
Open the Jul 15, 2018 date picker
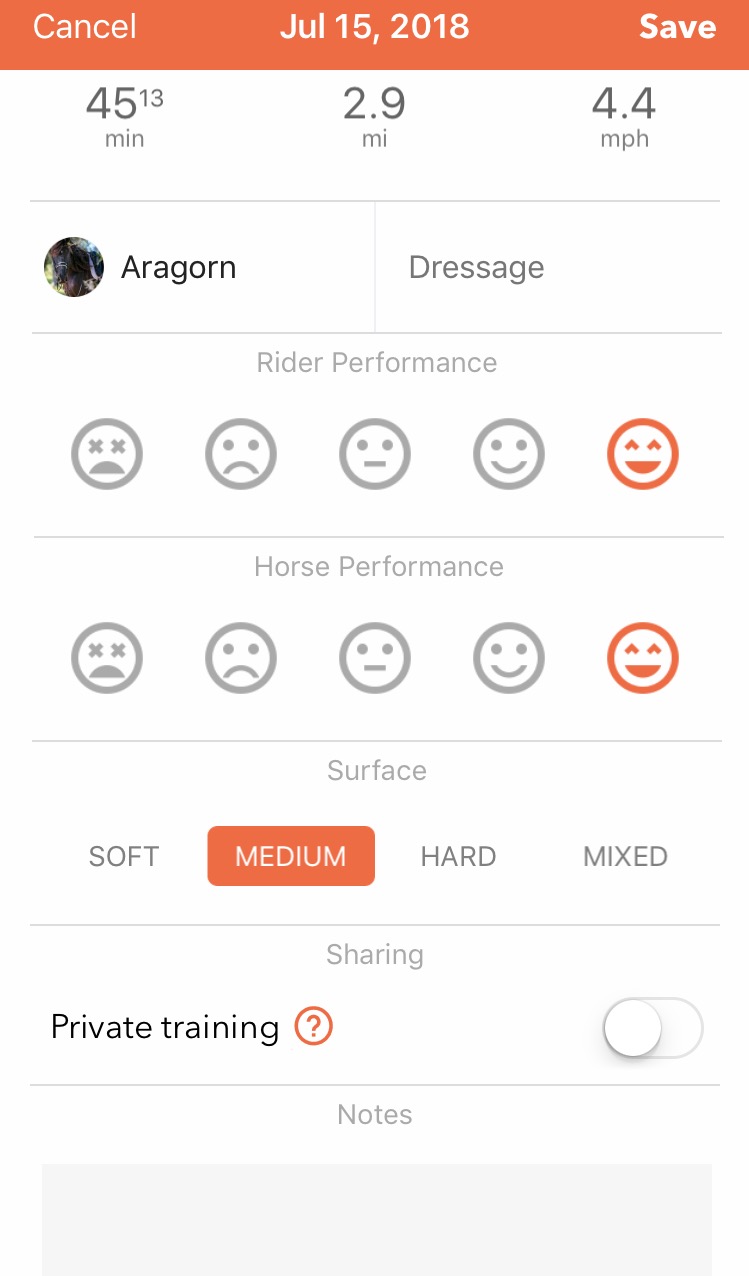click(374, 27)
